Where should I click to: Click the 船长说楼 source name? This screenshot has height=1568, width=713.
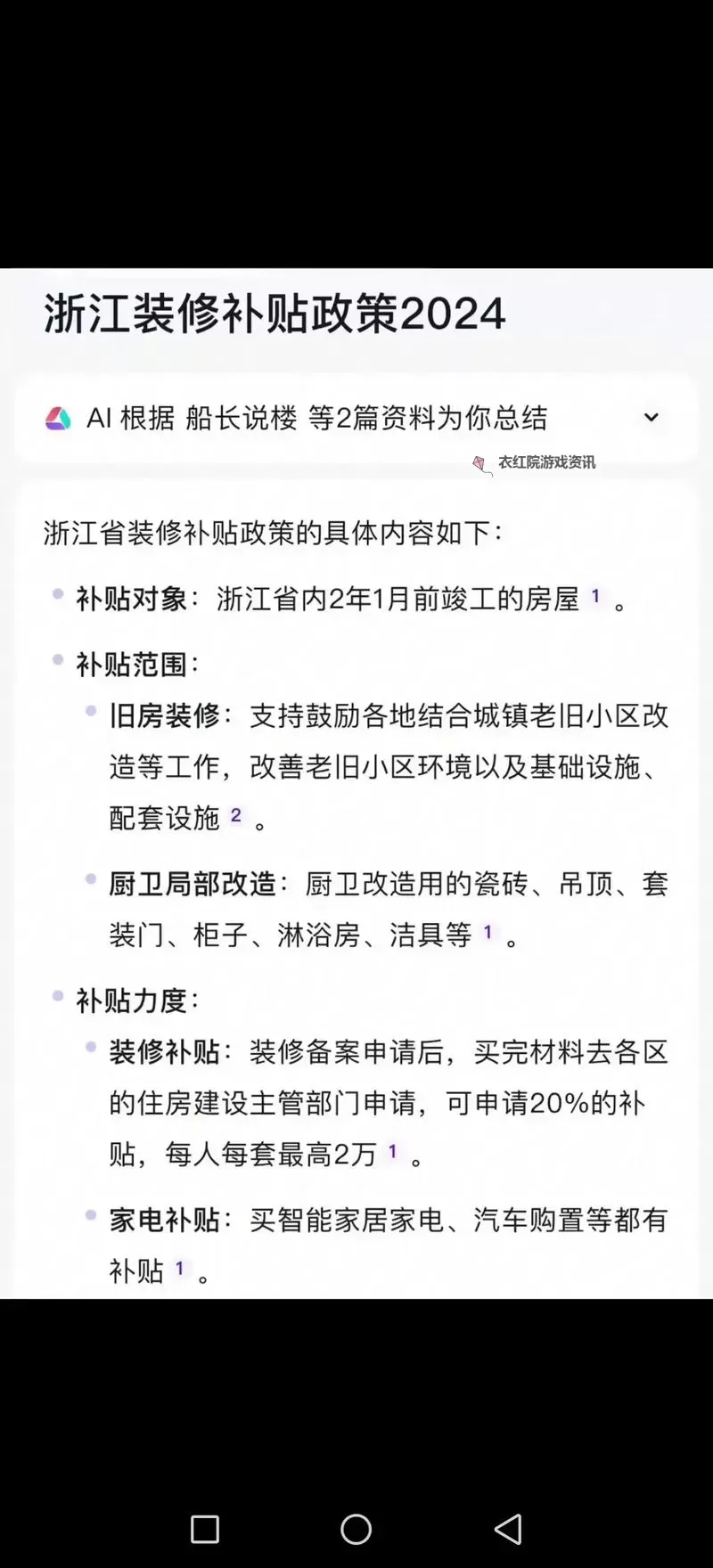241,418
